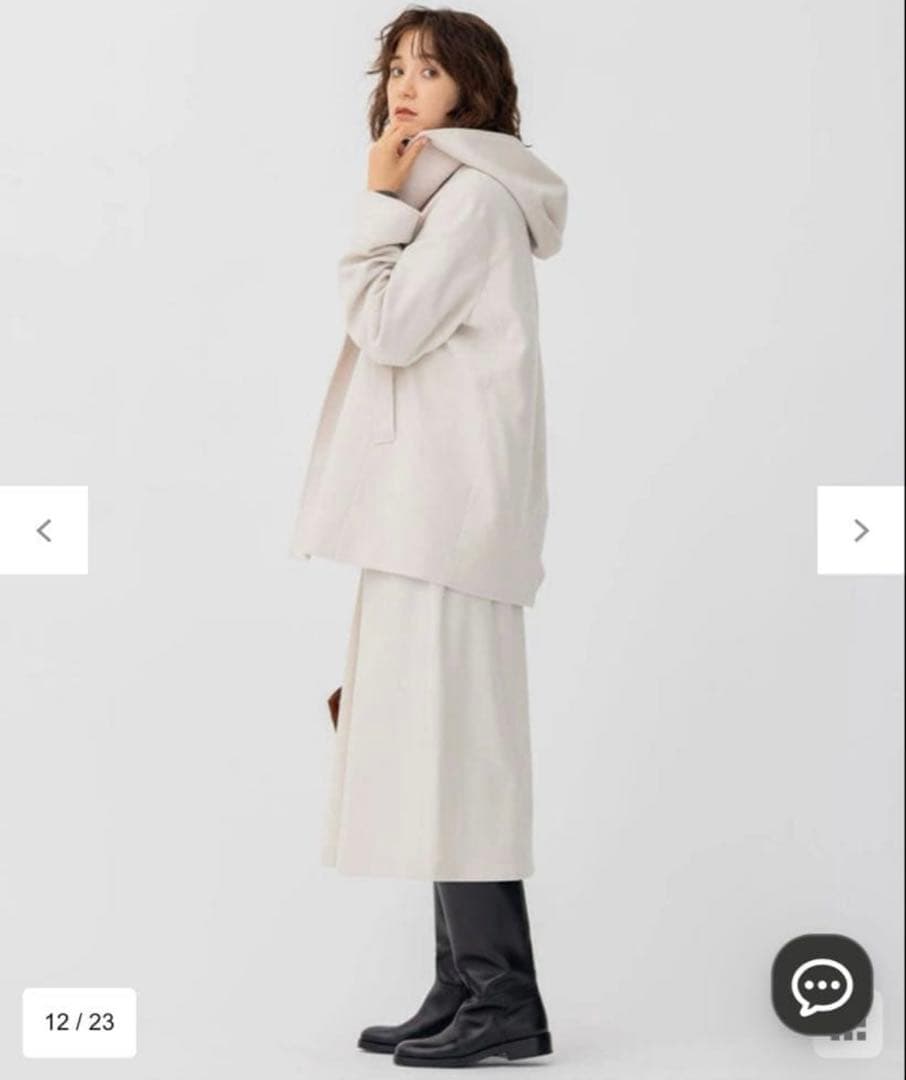Go to the previous product photo
The width and height of the screenshot is (906, 1080).
click(x=43, y=530)
